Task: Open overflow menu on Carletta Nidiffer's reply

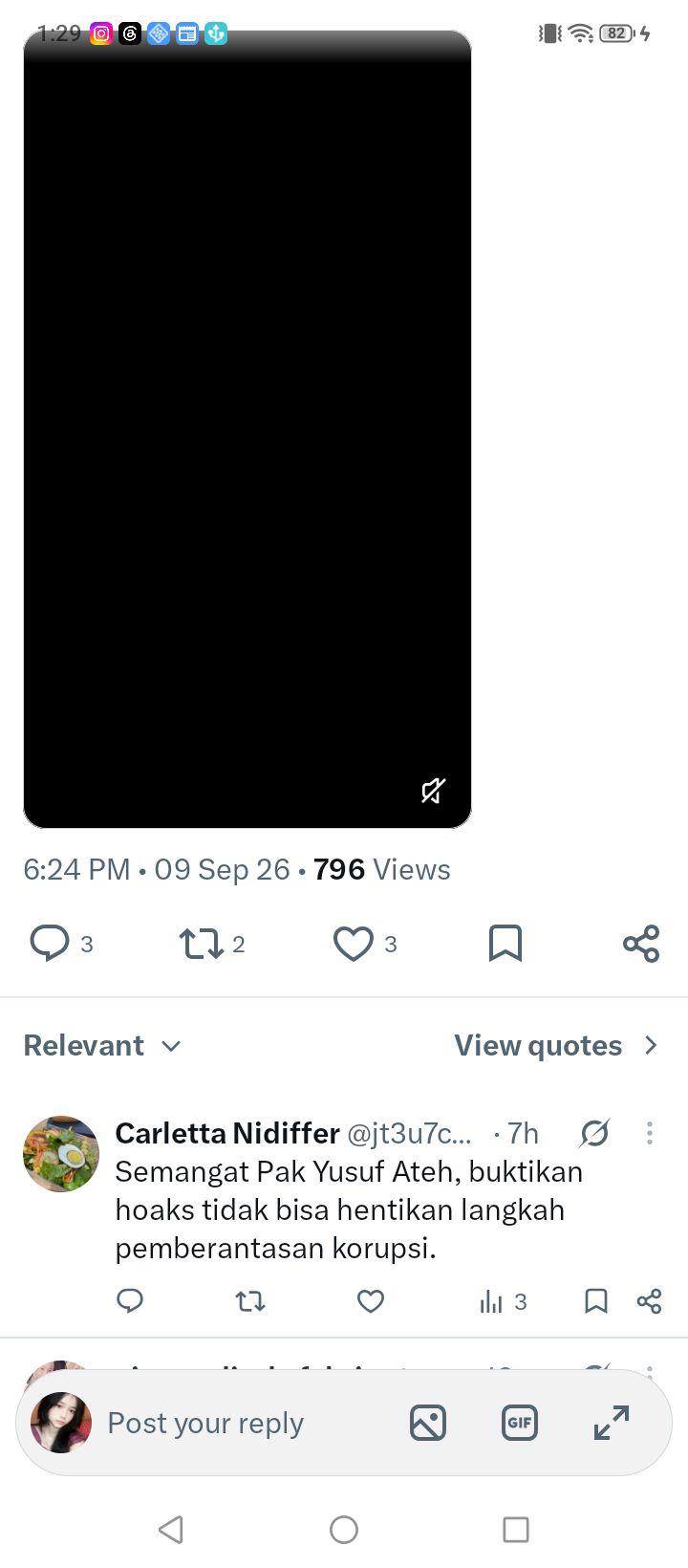Action: [650, 1133]
